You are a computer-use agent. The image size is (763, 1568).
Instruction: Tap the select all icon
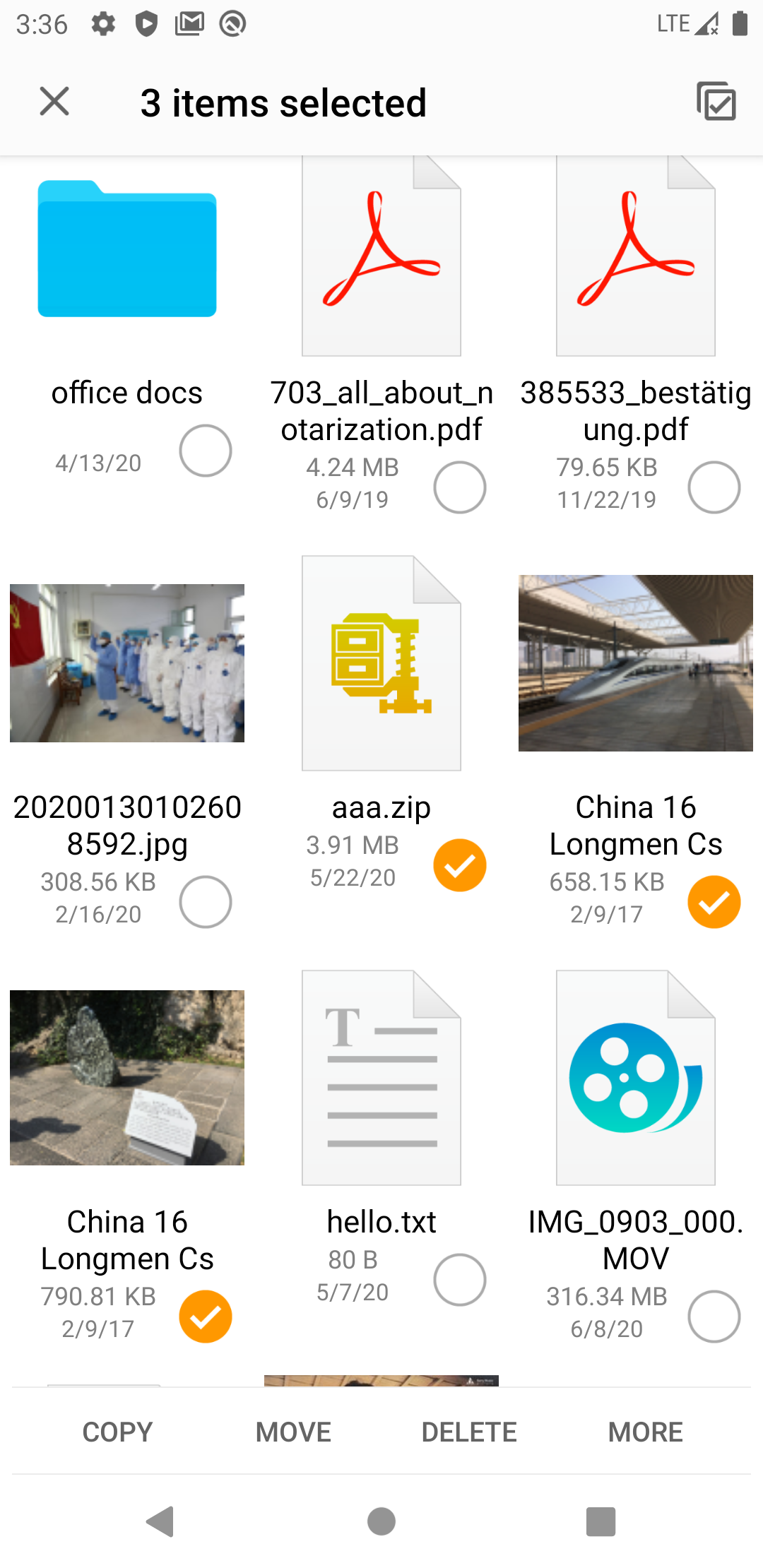716,102
